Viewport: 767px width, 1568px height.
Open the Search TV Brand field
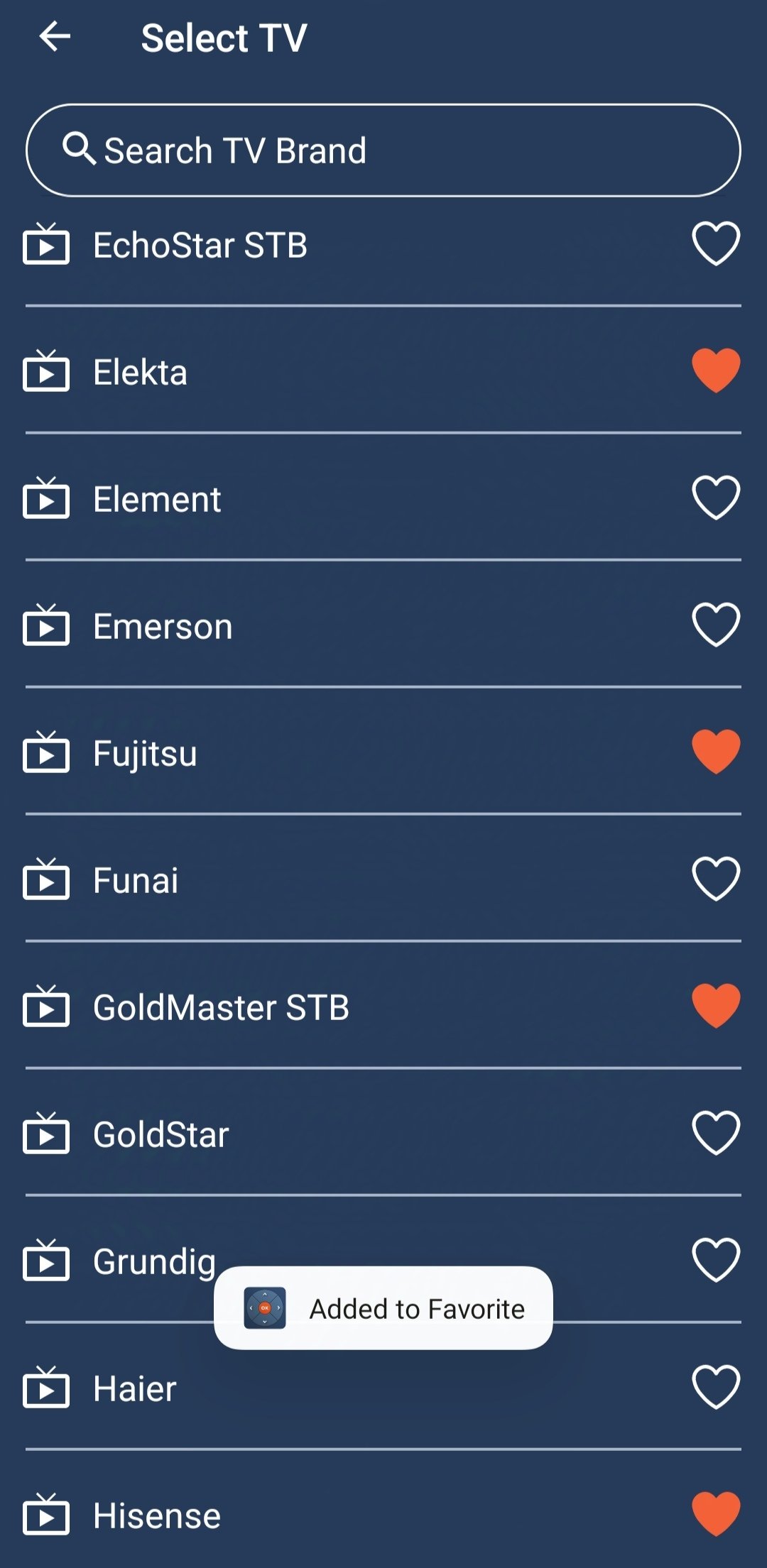coord(383,150)
